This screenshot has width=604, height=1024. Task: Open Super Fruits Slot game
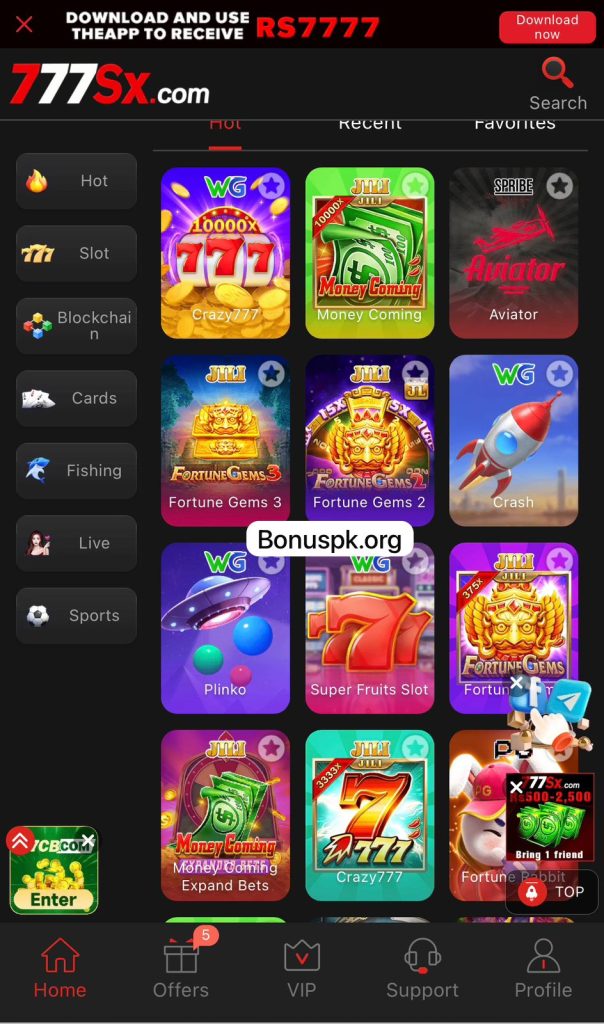coord(369,630)
